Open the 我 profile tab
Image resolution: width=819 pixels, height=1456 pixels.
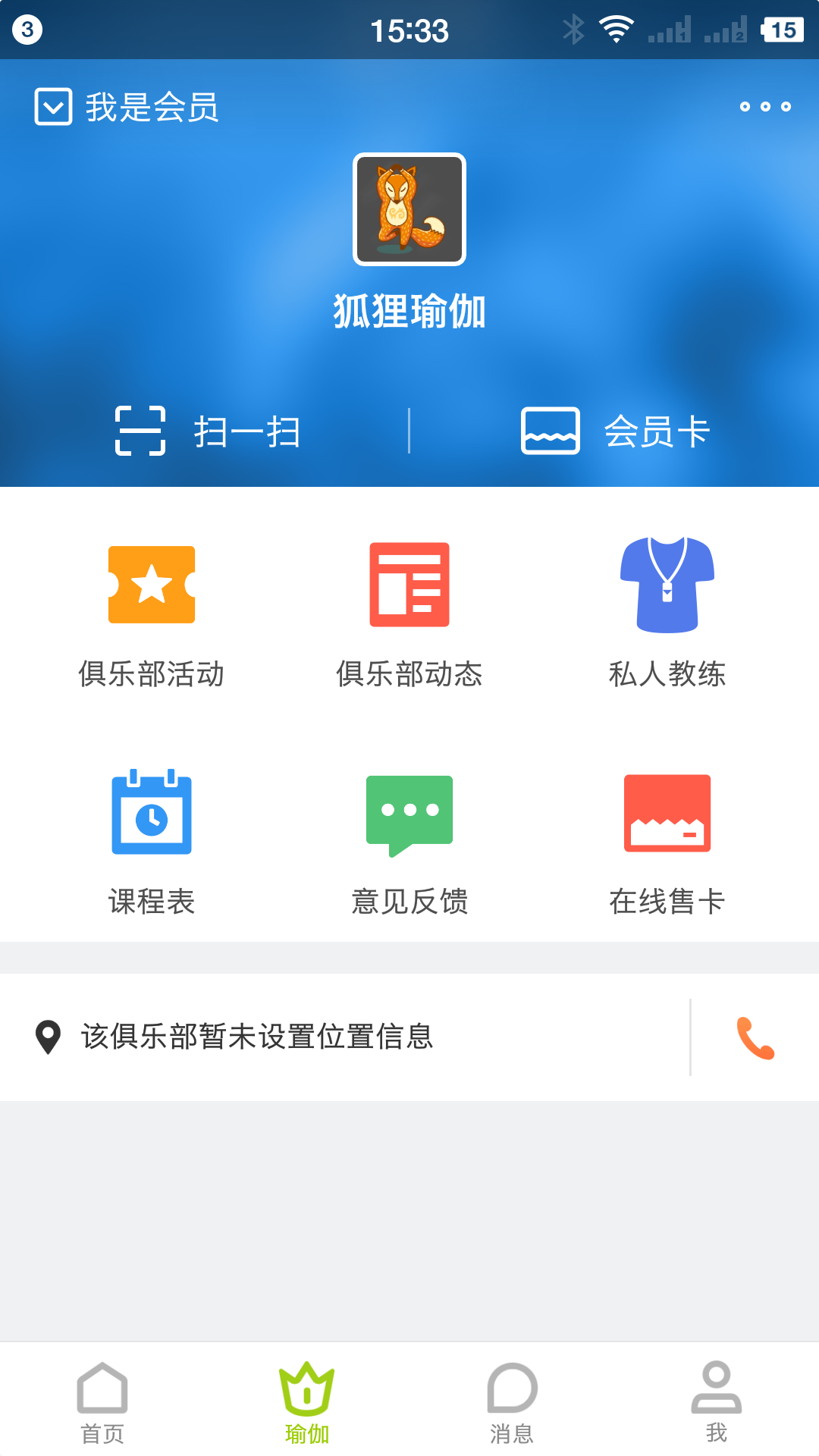tap(717, 1403)
